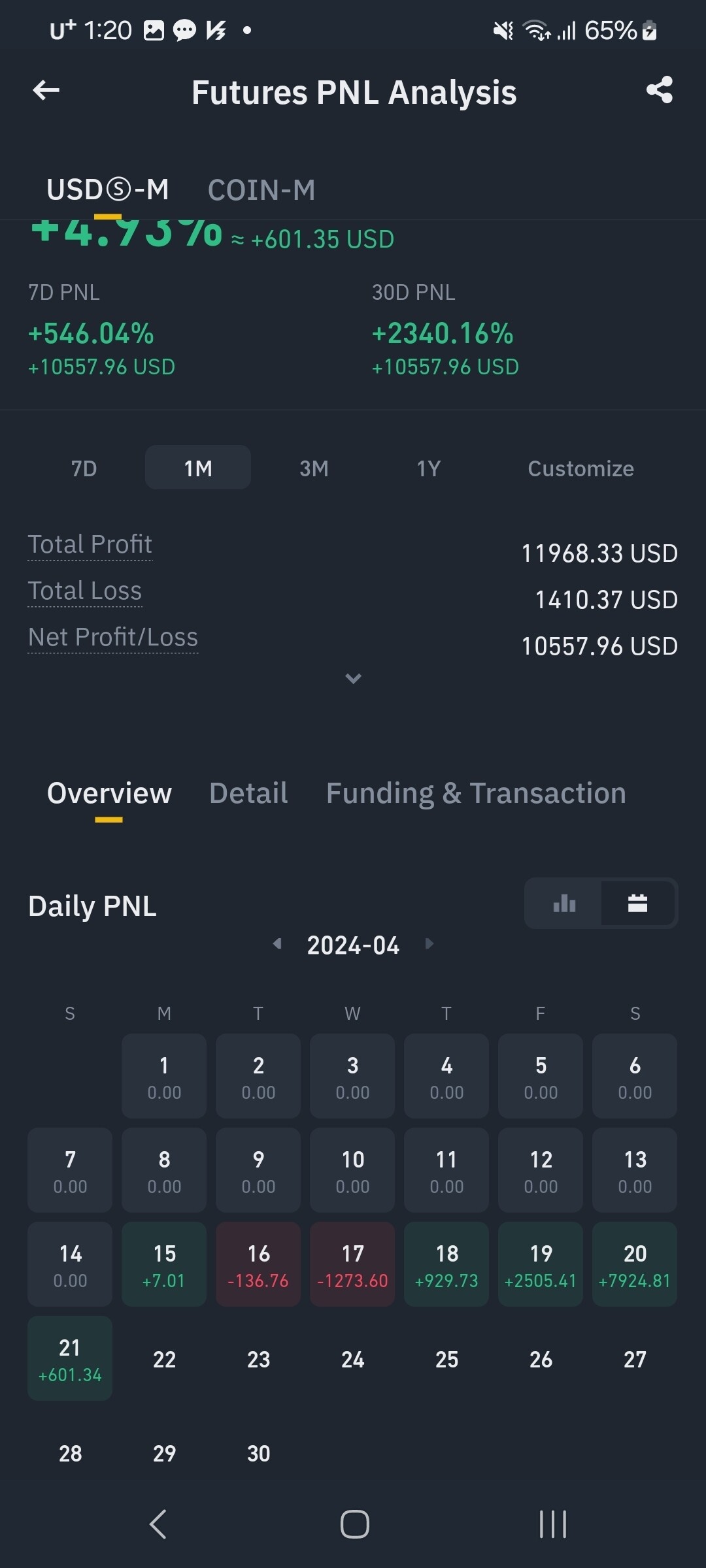Expand the profit and loss summary chevron

[353, 679]
